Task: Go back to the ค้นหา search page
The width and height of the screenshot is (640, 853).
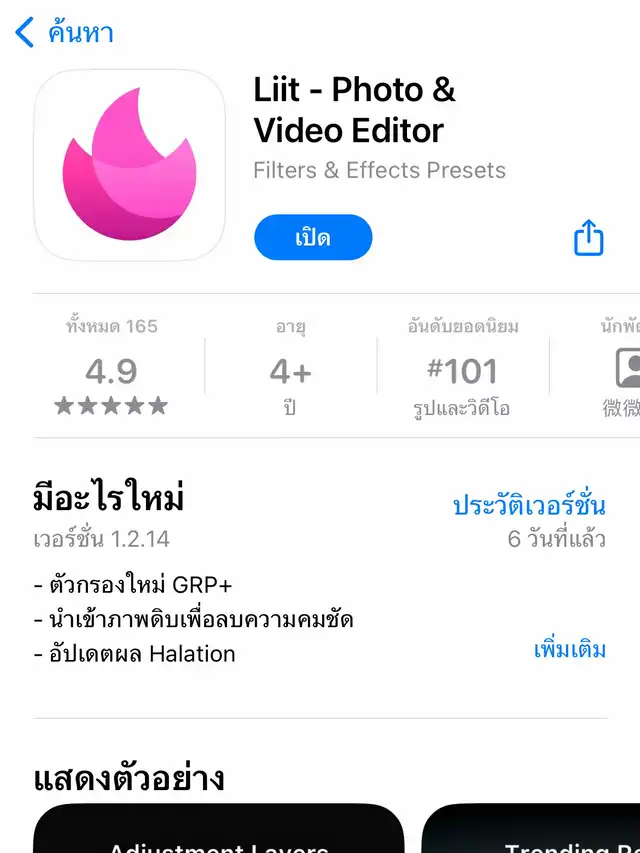Action: pyautogui.click(x=64, y=33)
